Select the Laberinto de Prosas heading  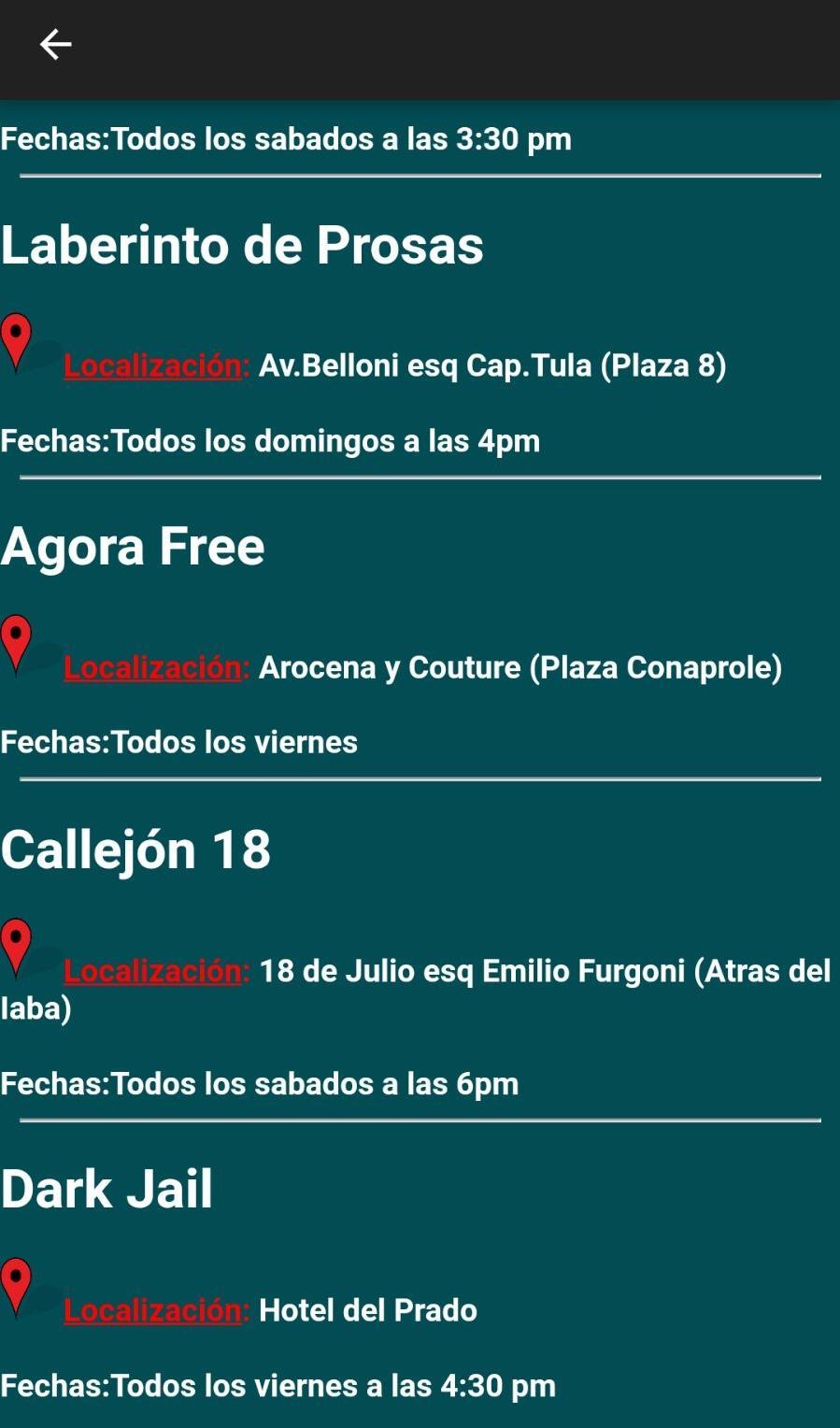pos(243,244)
